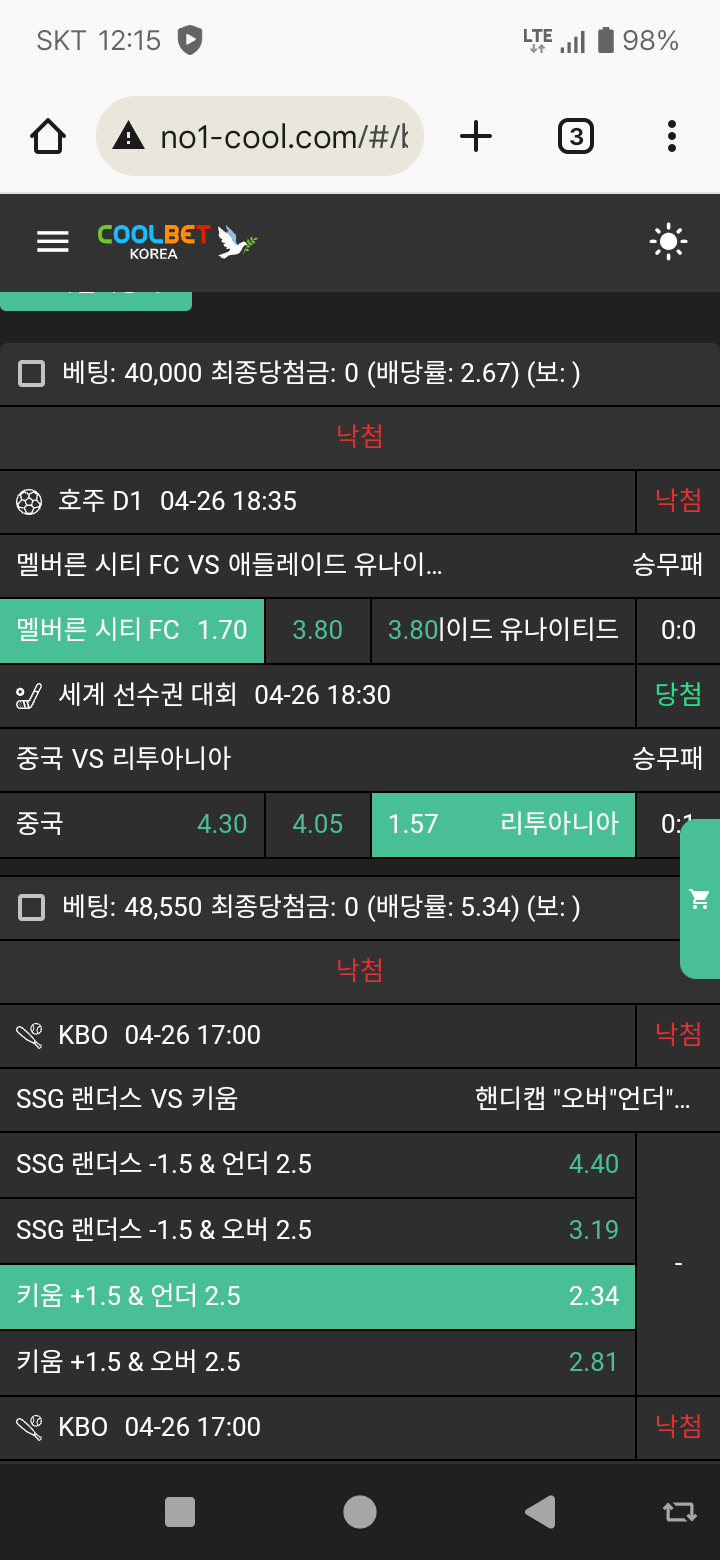Open the hamburger drawer menu
This screenshot has width=720, height=1560.
[x=52, y=241]
